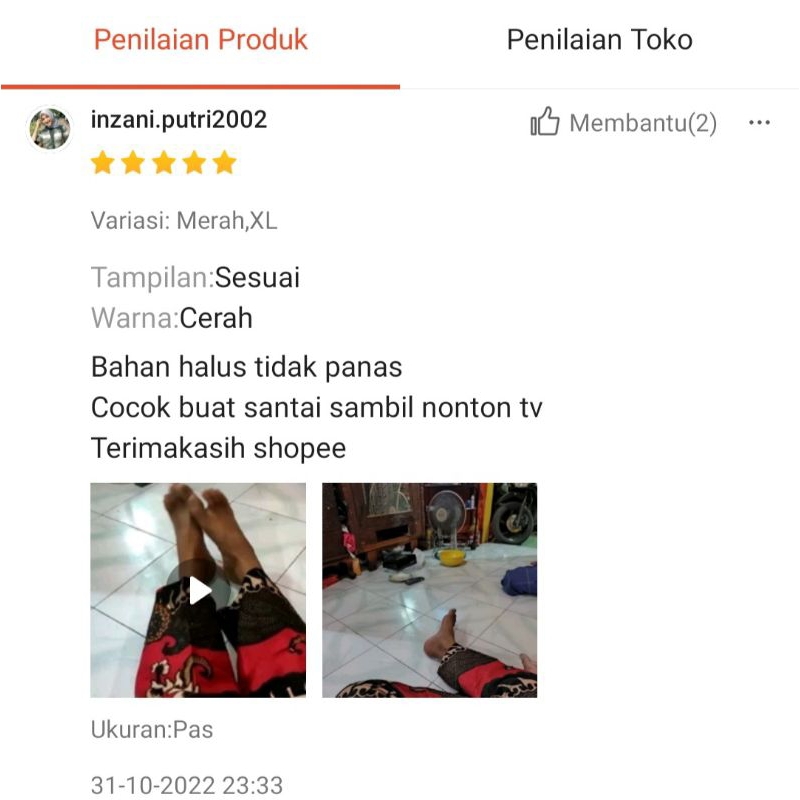Open the profile of inzani.putri2002
This screenshot has width=800, height=800.
pos(179,120)
